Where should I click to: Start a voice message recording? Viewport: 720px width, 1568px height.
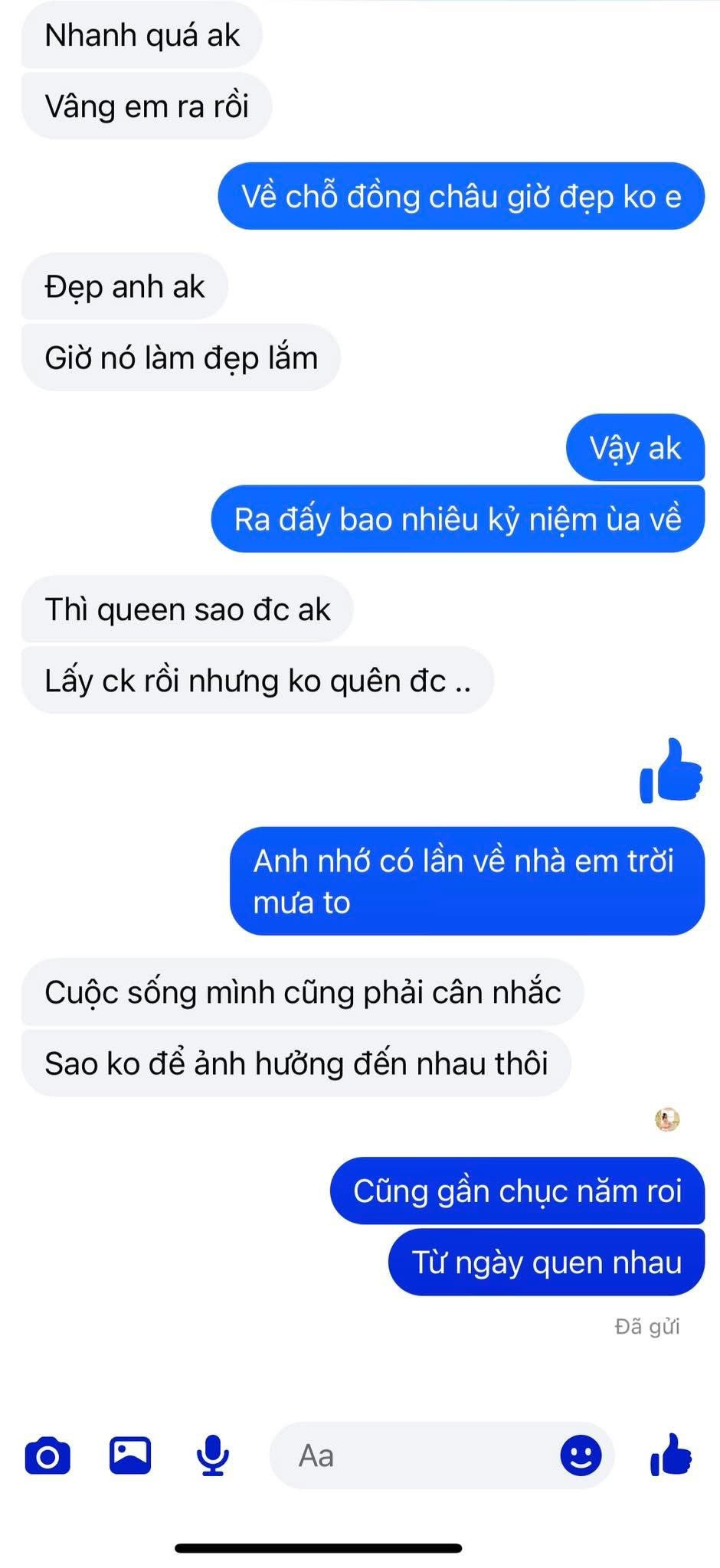tap(212, 1455)
